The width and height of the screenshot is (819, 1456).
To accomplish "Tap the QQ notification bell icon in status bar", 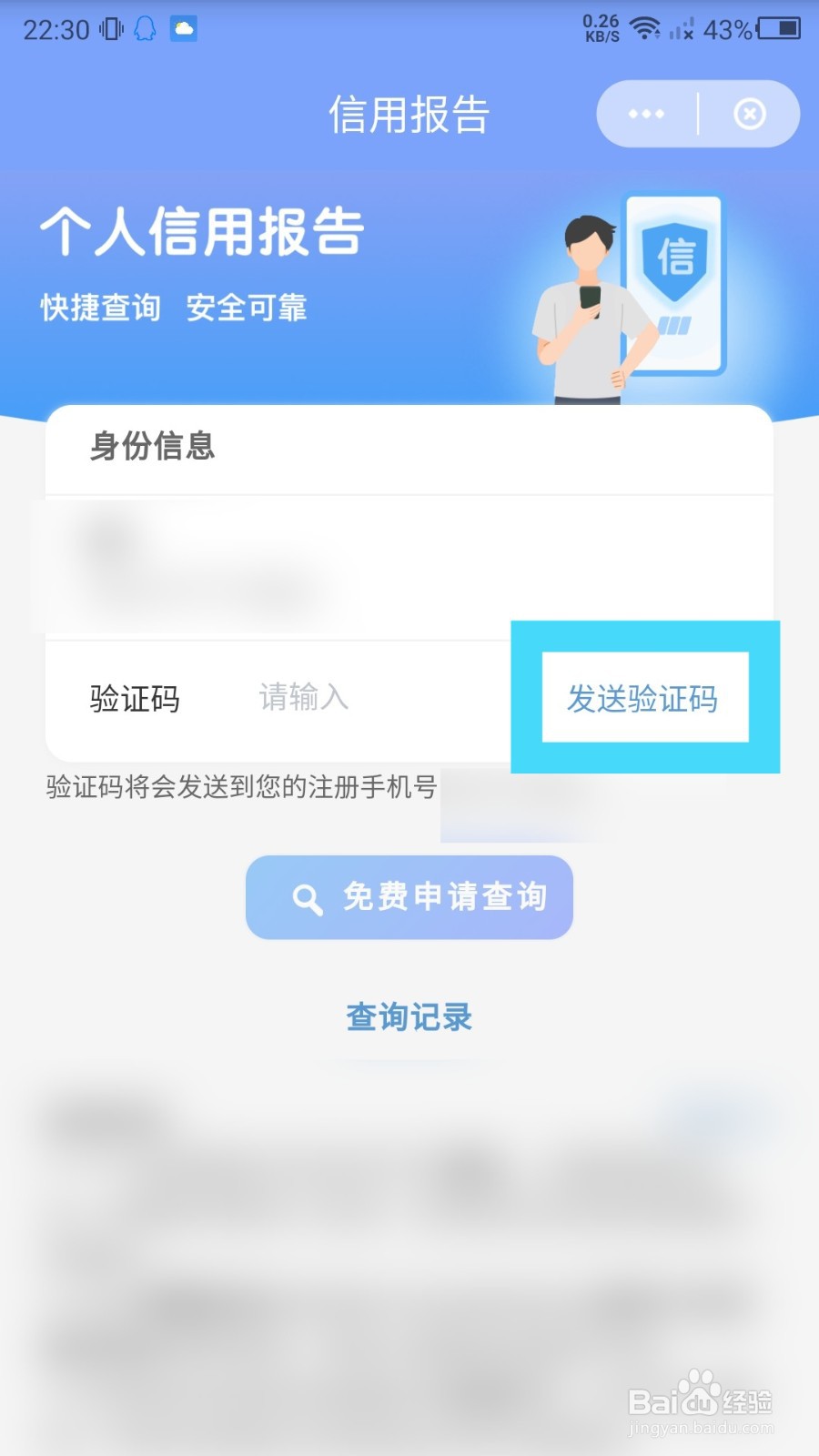I will coord(144,29).
